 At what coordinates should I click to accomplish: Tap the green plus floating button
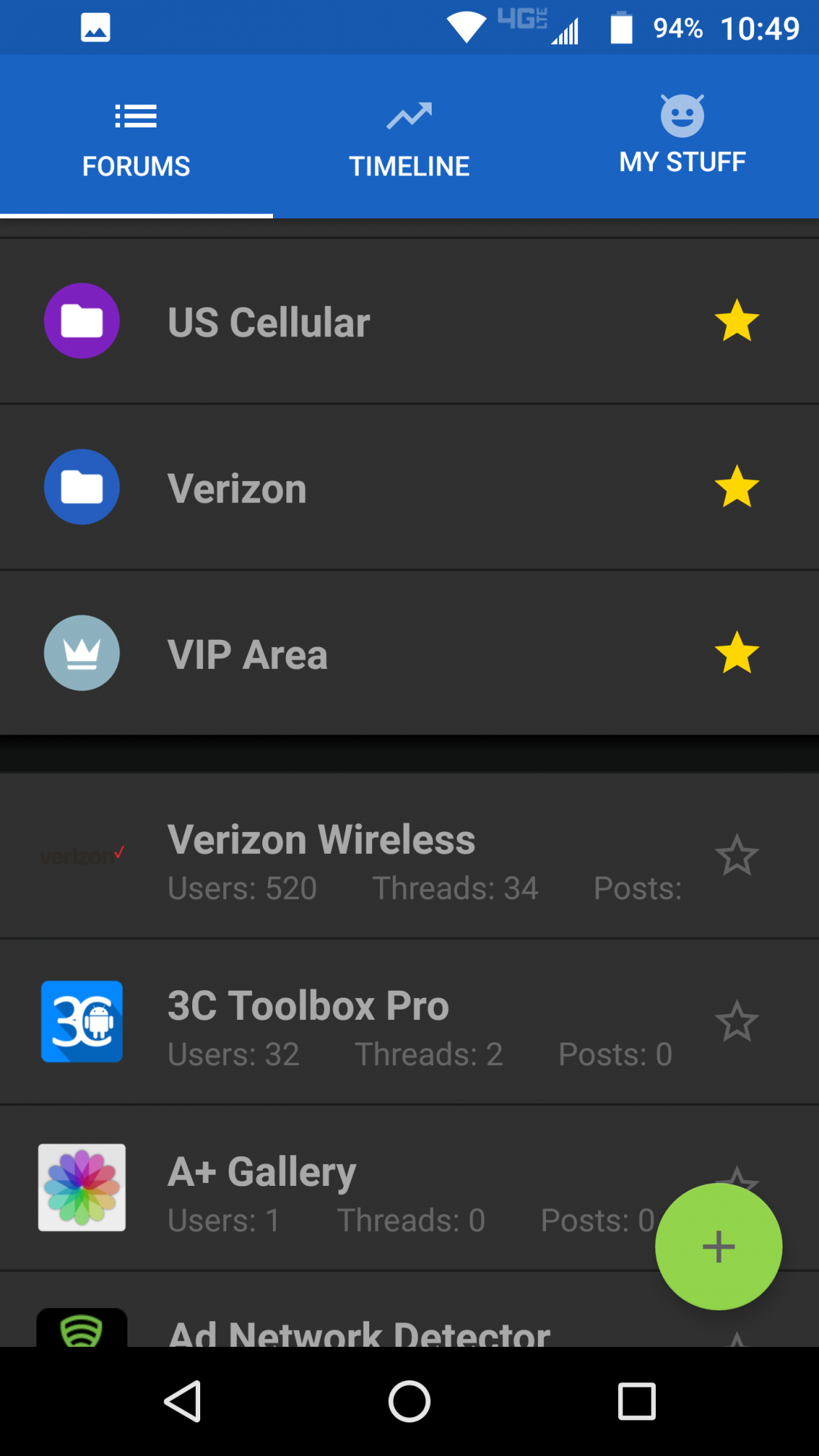point(719,1246)
